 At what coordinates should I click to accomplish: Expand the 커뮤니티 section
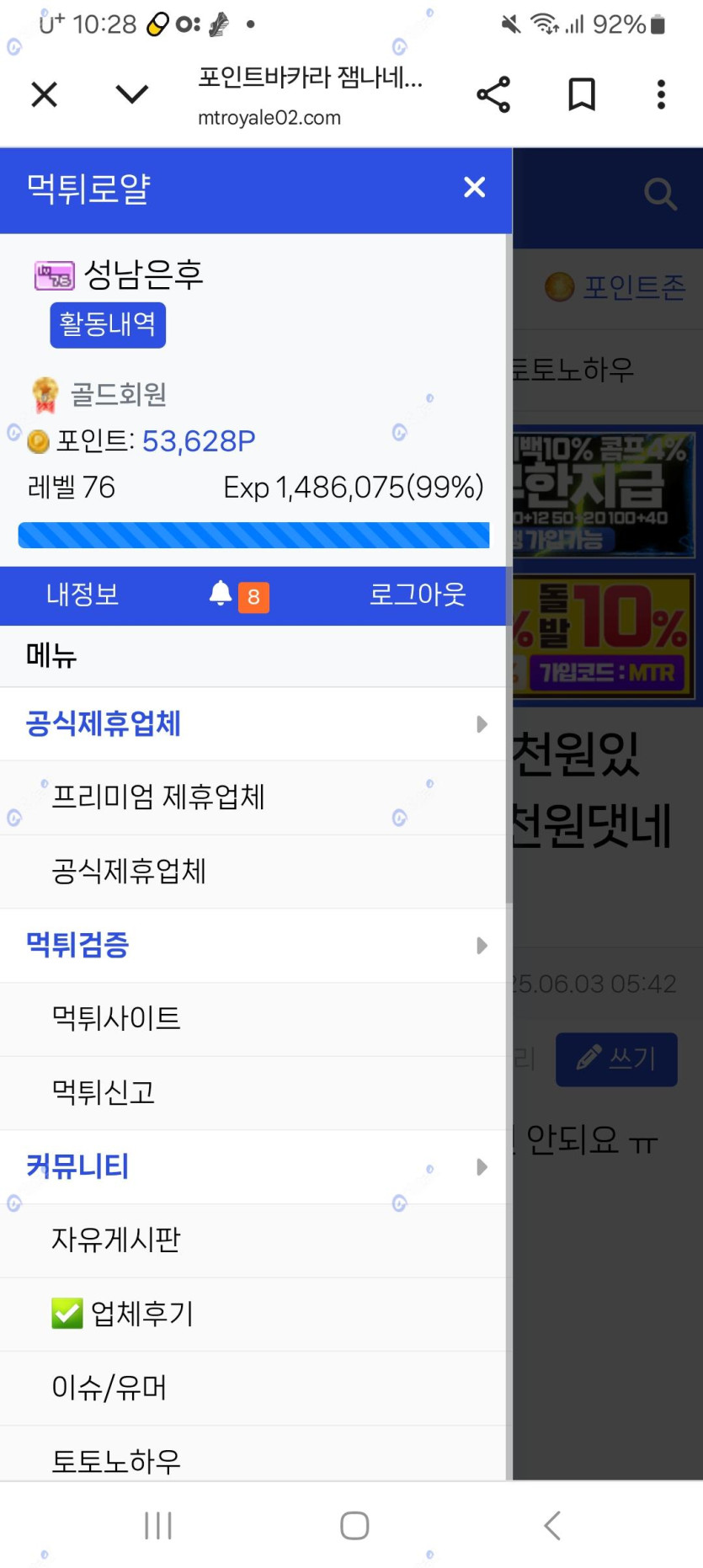[253, 1166]
